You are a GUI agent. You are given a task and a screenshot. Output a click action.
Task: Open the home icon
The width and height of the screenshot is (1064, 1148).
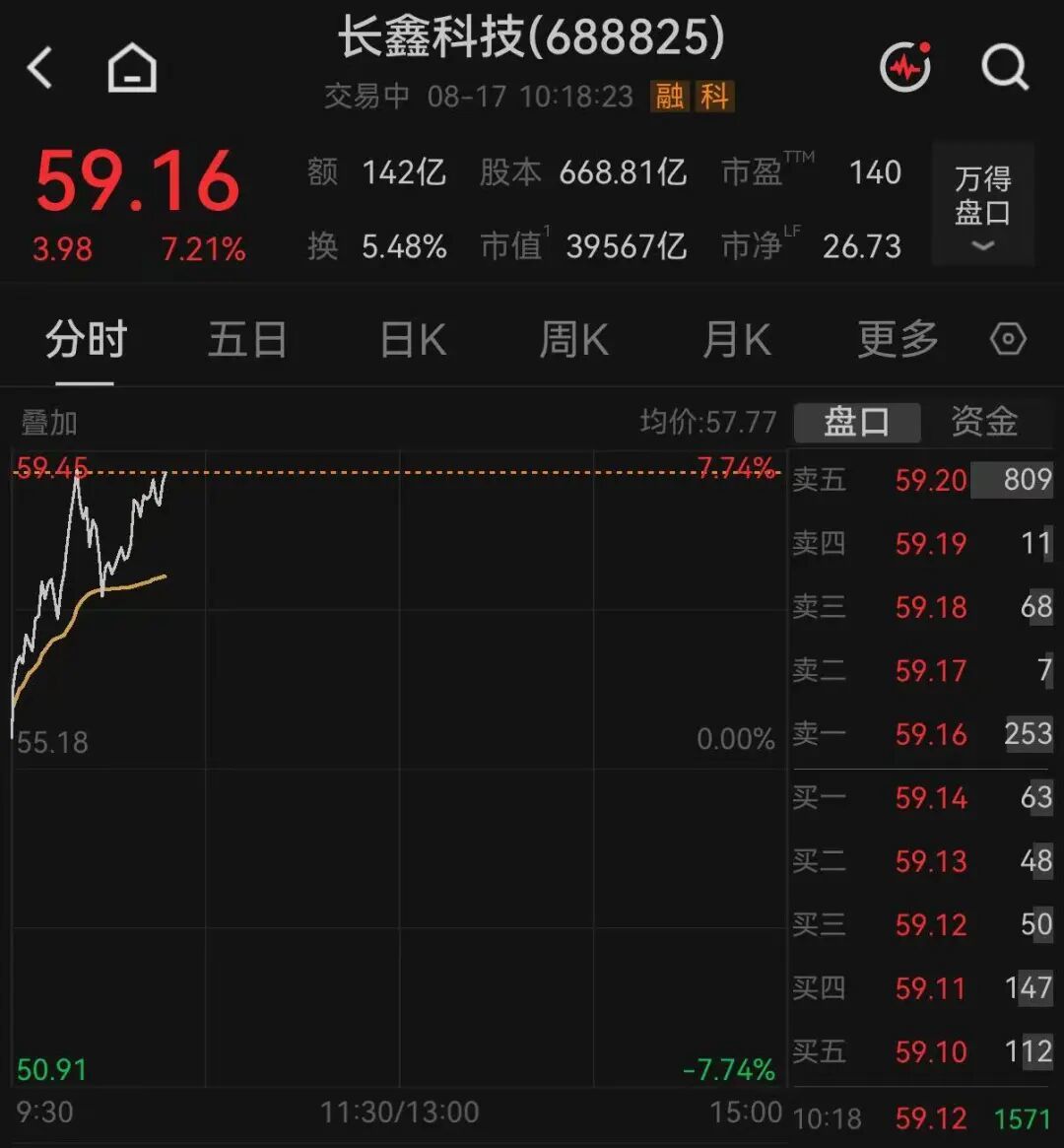[x=132, y=68]
